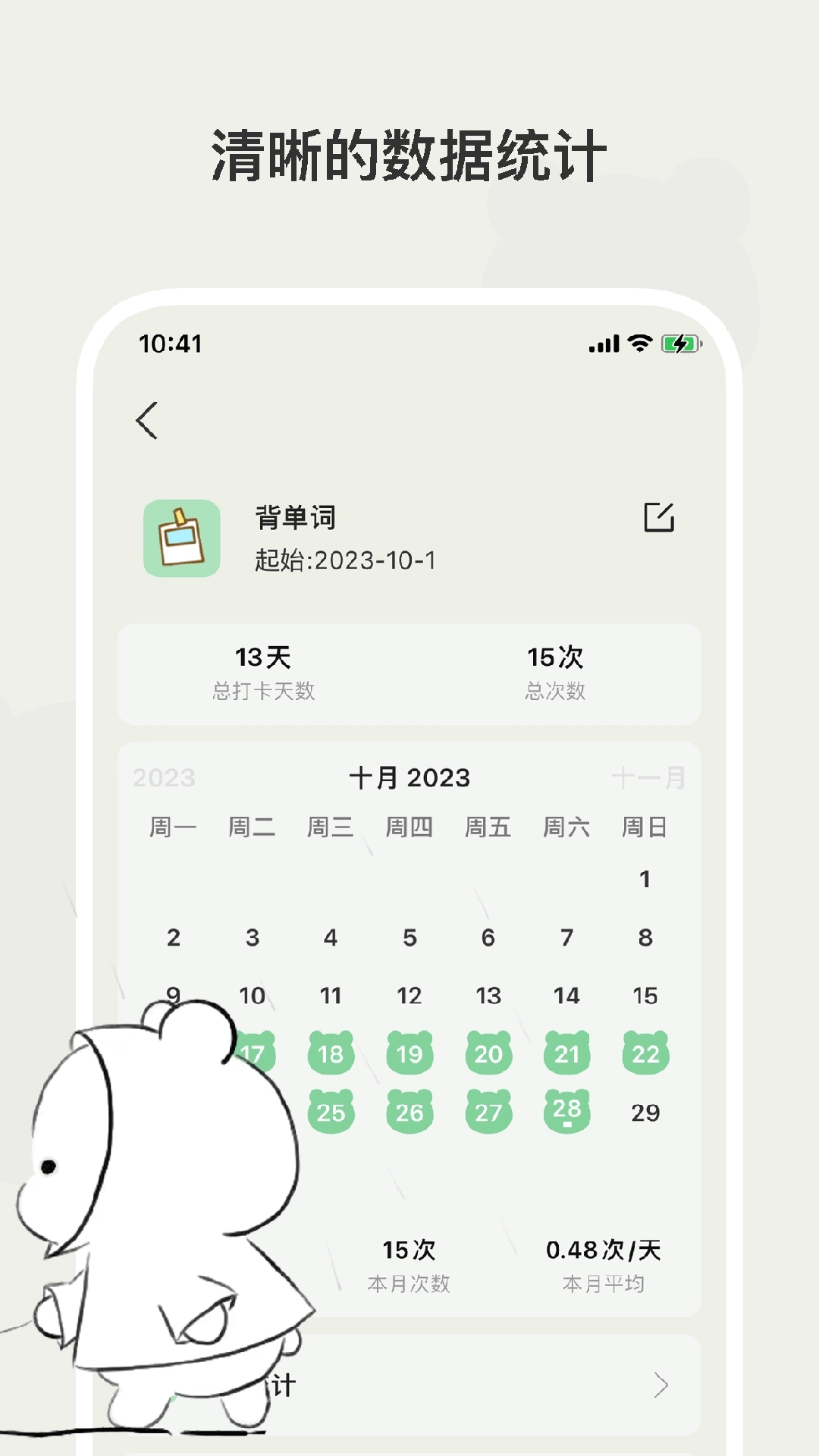Tap the bear icon marking October 20
This screenshot has height=1456, width=819.
[489, 1054]
